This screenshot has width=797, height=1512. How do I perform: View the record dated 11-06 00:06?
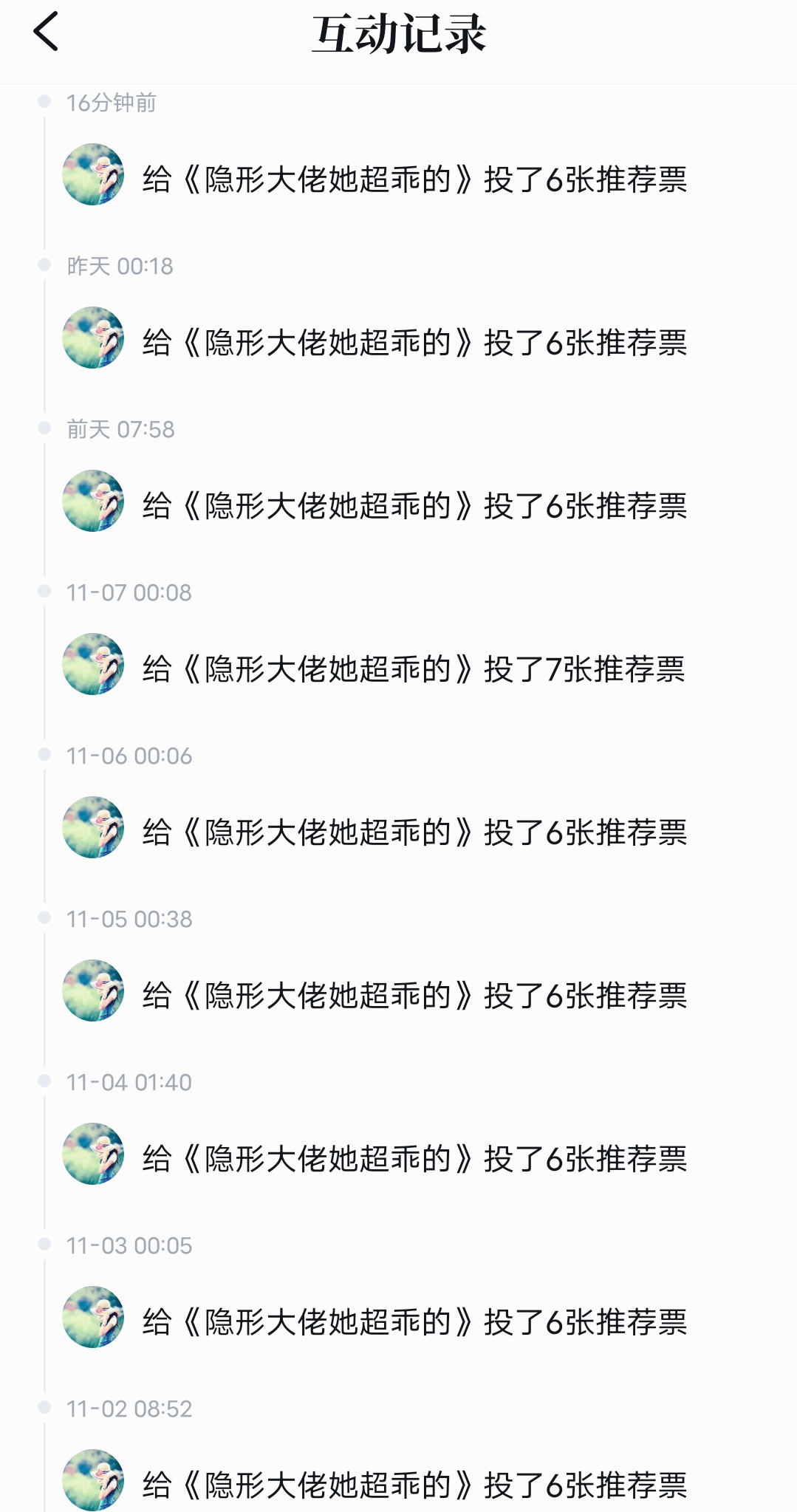click(414, 832)
